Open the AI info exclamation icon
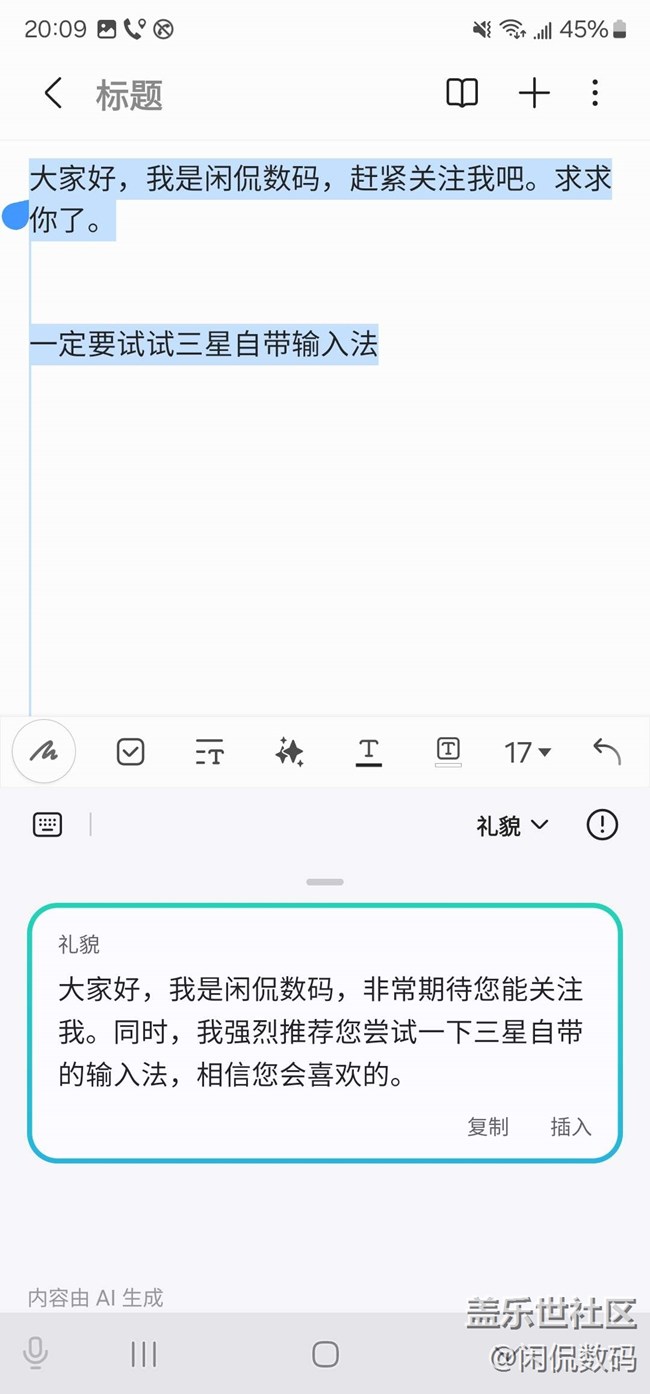Screen dimensions: 650x1394 tap(602, 825)
